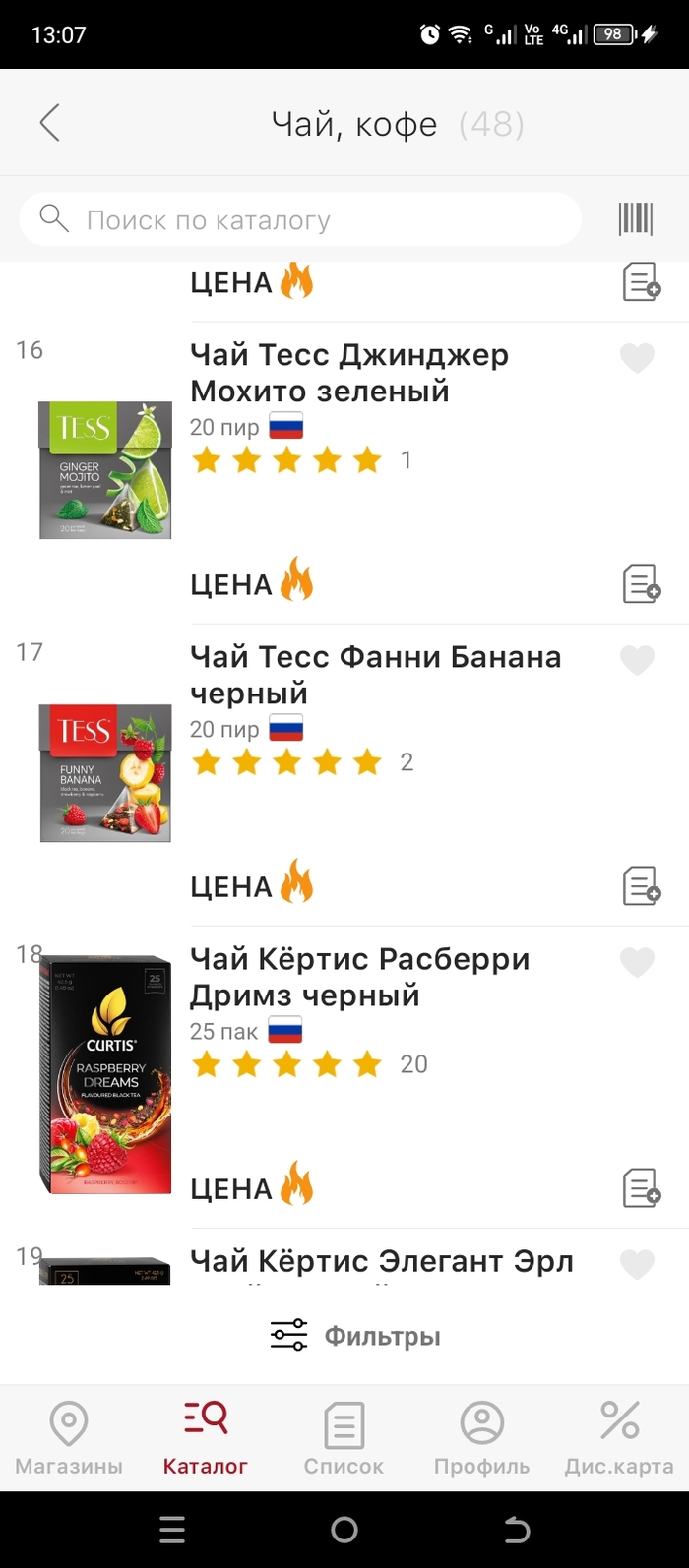Open Чай Кёртис Расберри Дримз product
This screenshot has width=689, height=1568.
point(359,977)
